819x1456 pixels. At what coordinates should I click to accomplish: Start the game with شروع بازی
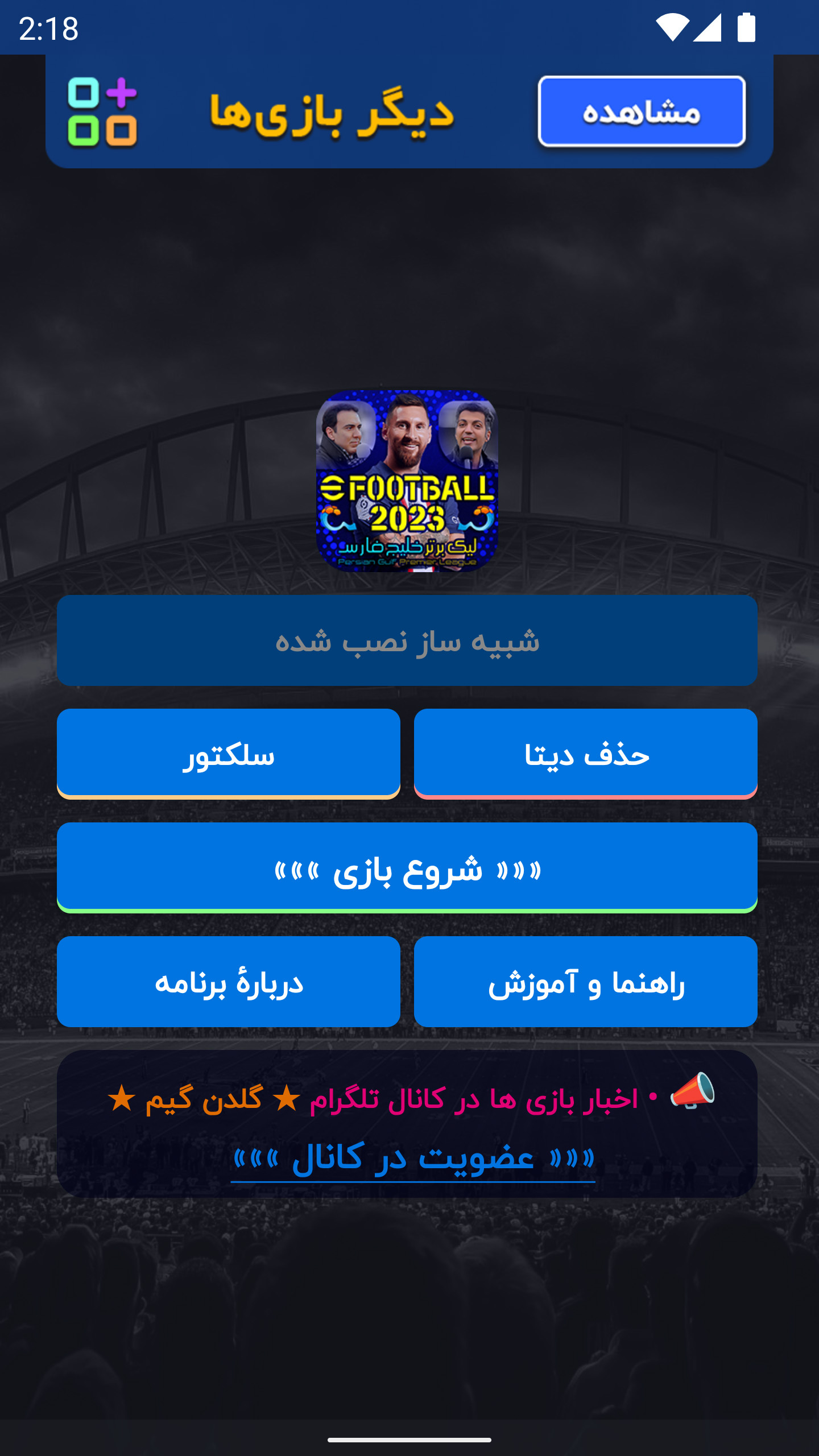407,868
